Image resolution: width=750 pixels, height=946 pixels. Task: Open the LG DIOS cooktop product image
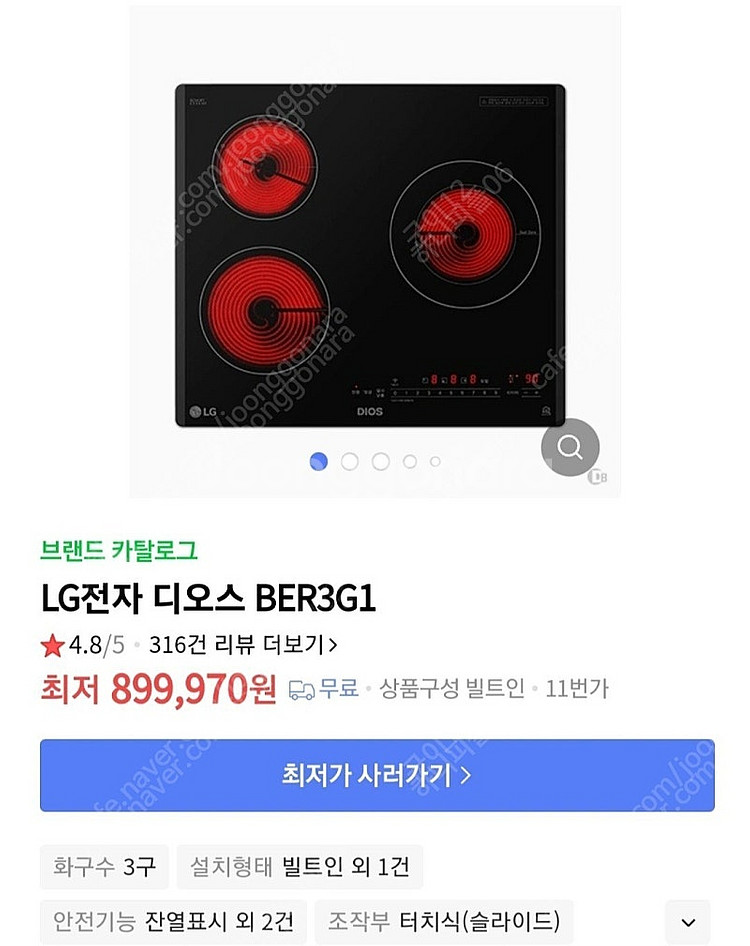[370, 255]
